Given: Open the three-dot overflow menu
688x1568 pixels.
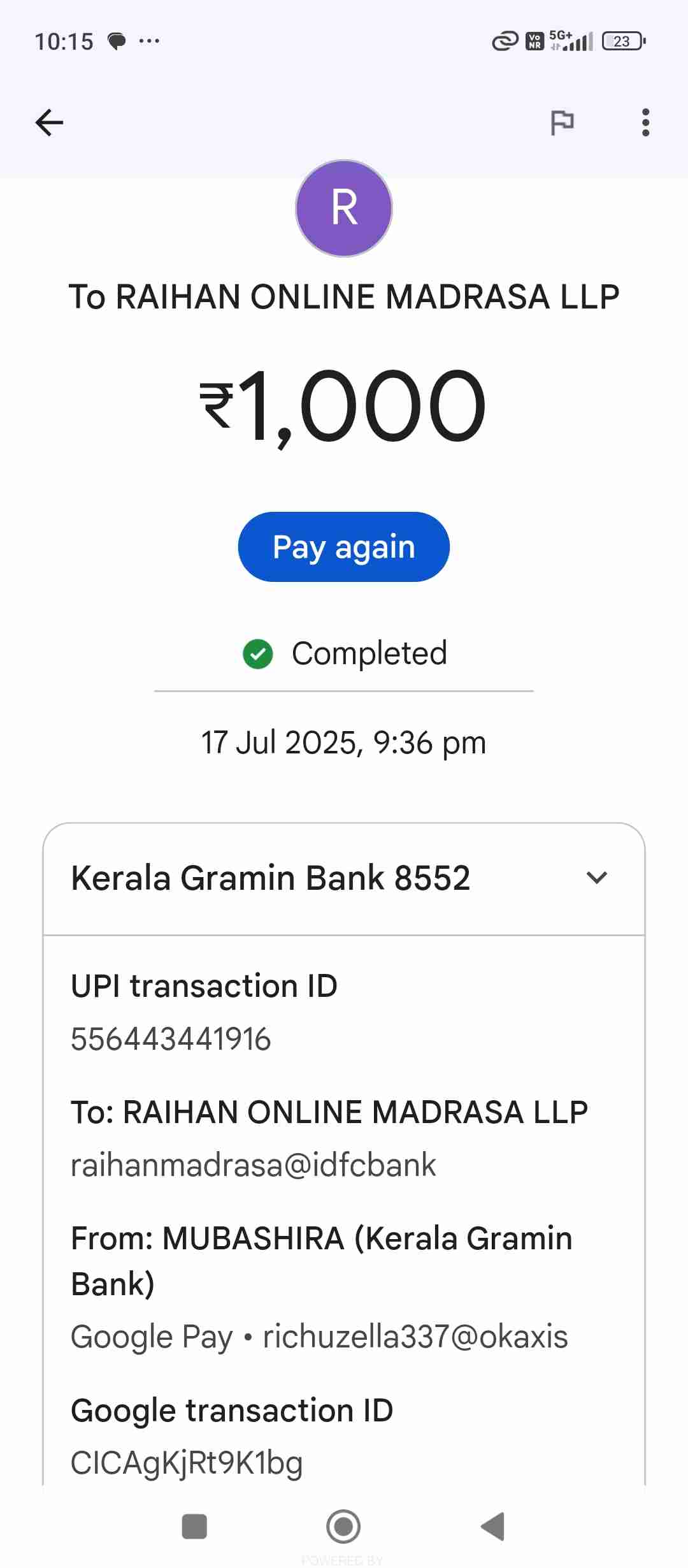Looking at the screenshot, I should point(645,122).
